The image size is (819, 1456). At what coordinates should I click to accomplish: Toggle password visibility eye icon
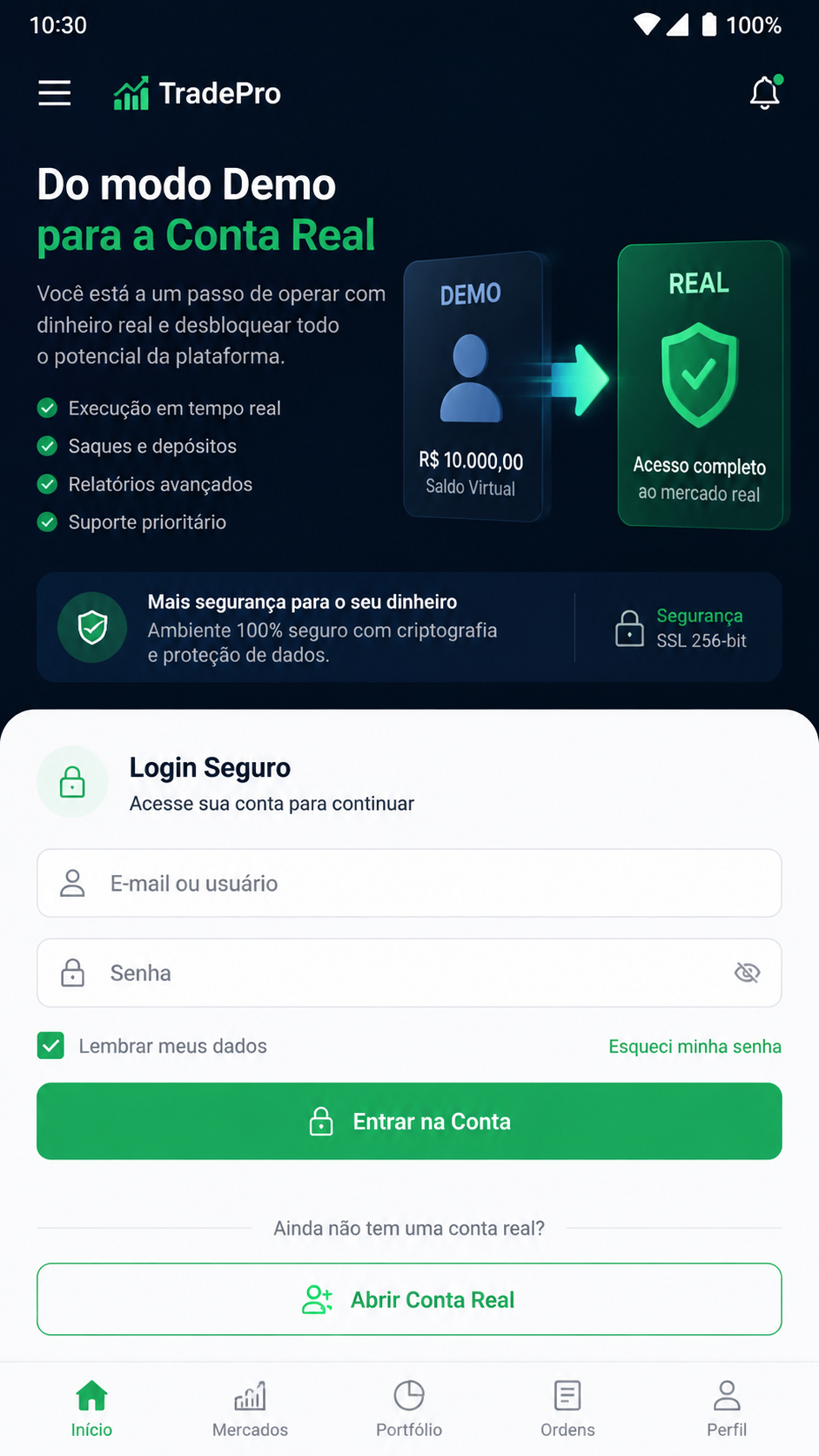pos(747,973)
